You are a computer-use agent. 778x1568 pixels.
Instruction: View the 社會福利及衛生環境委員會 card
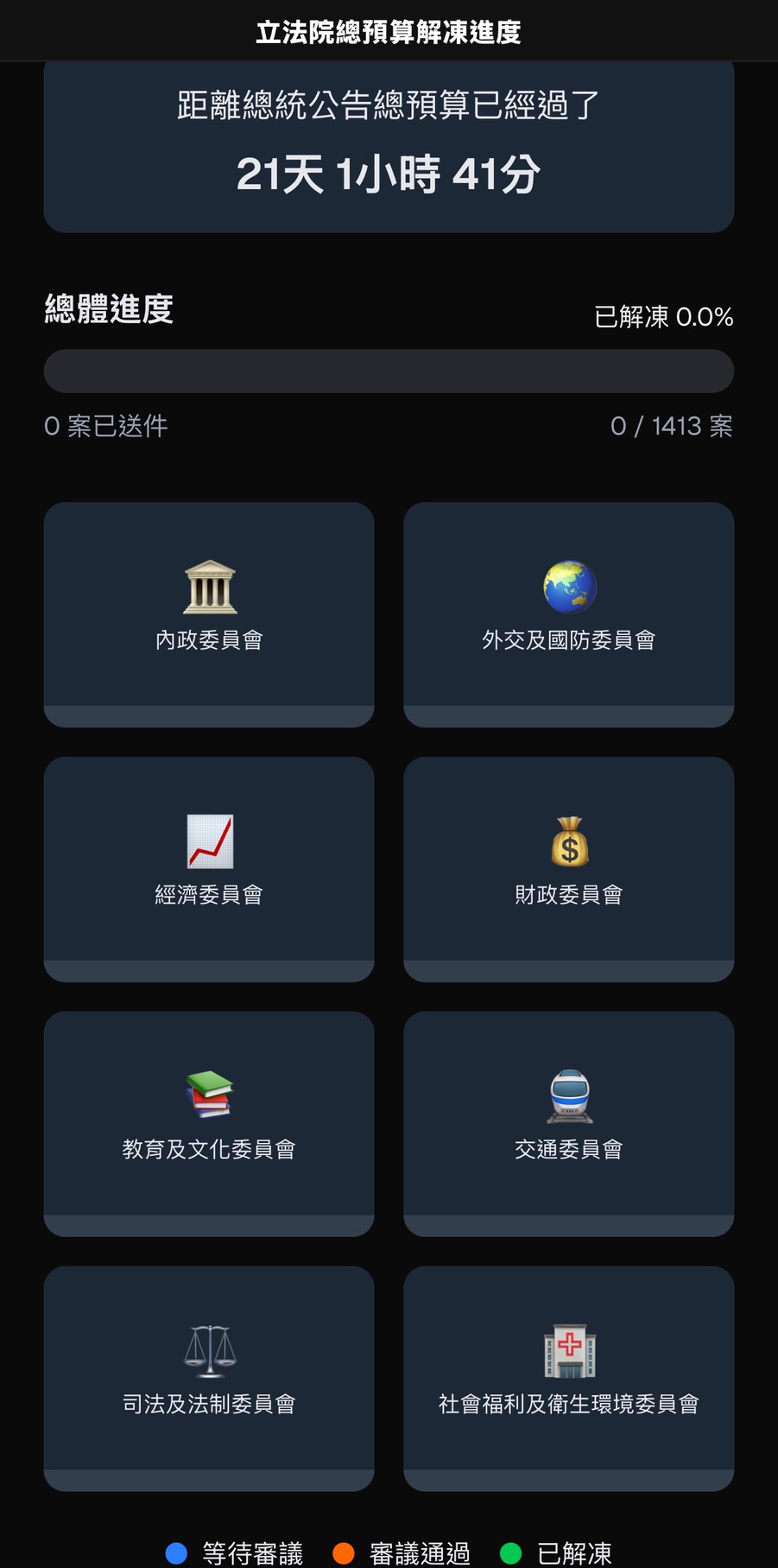(x=569, y=1379)
